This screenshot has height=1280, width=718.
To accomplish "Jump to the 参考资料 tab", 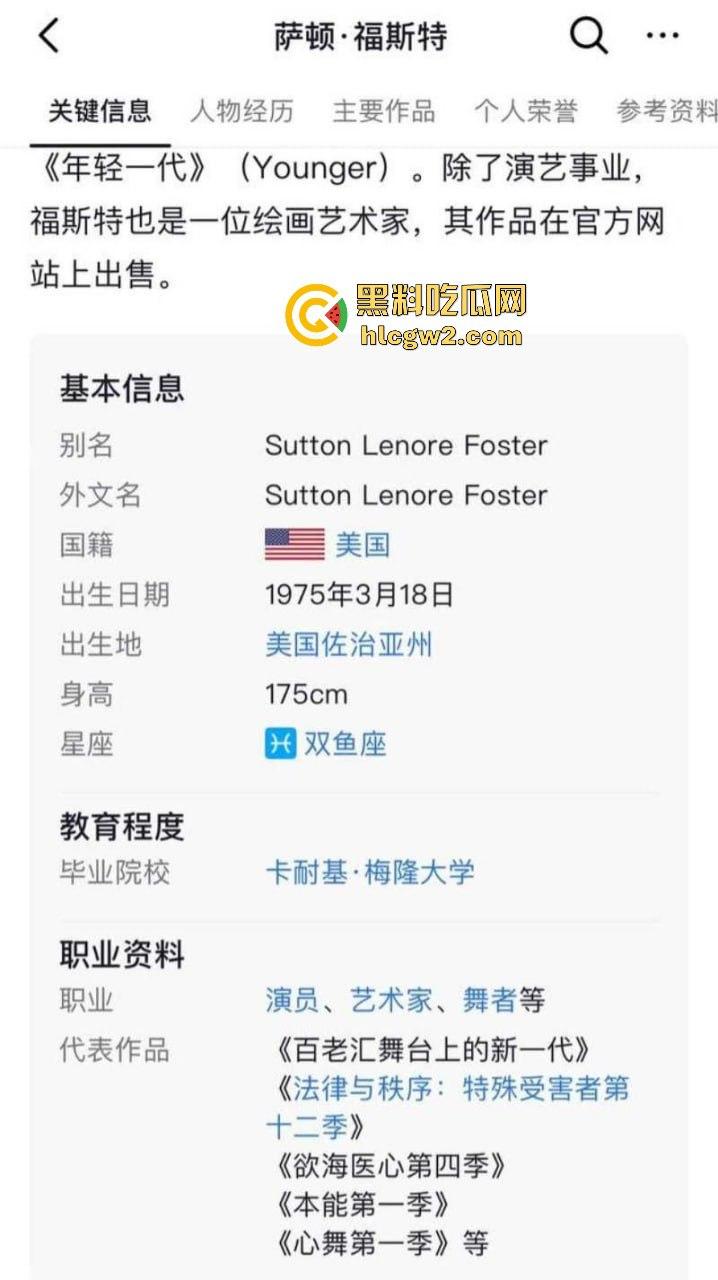I will 666,111.
